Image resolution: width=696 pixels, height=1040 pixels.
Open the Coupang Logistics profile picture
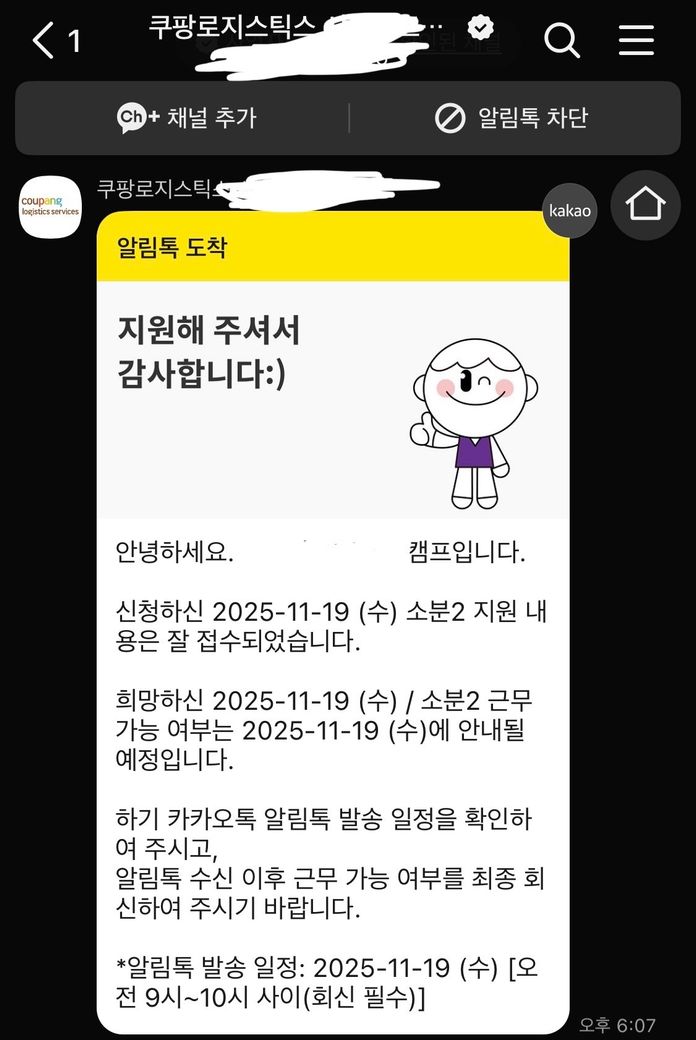(50, 206)
